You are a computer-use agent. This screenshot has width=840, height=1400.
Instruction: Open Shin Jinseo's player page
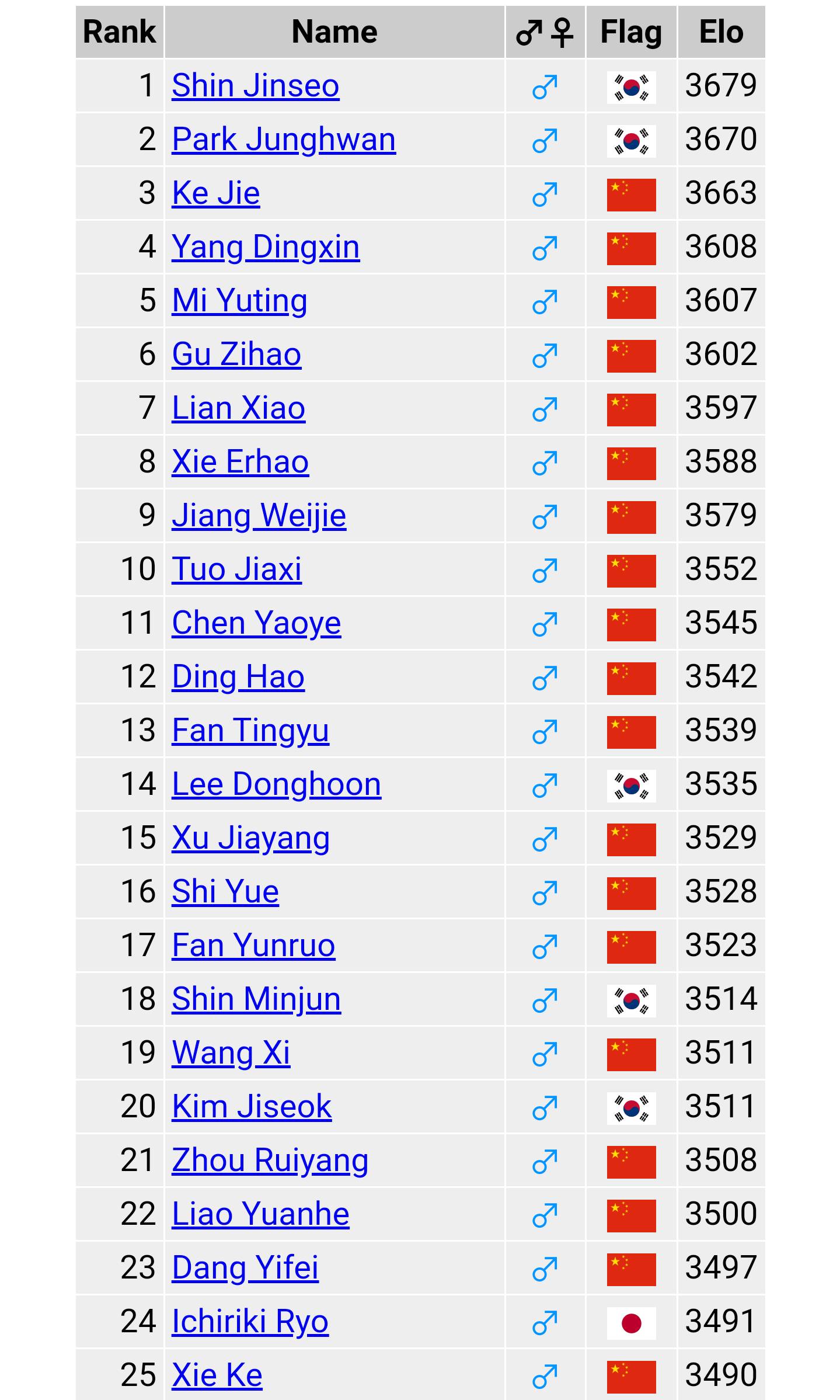click(255, 86)
